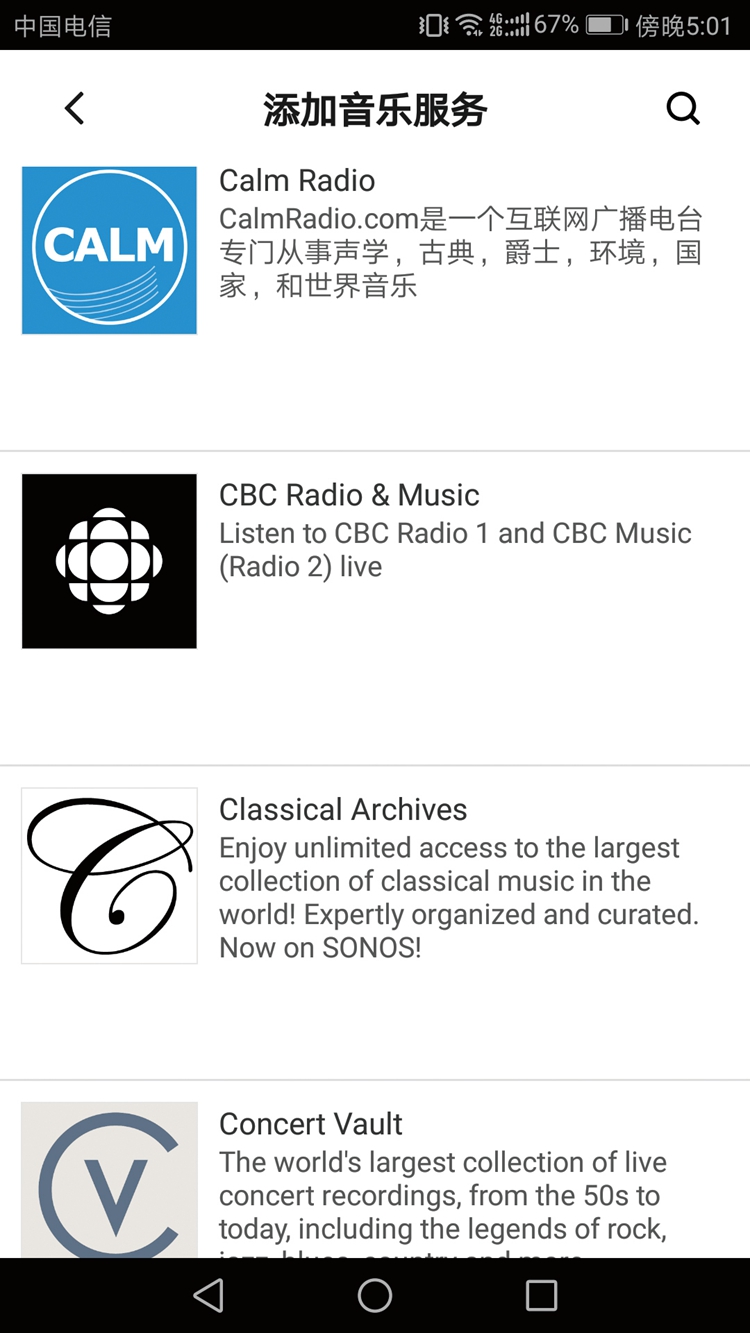
Task: Choose Classical Archives from the list
Action: (375, 923)
